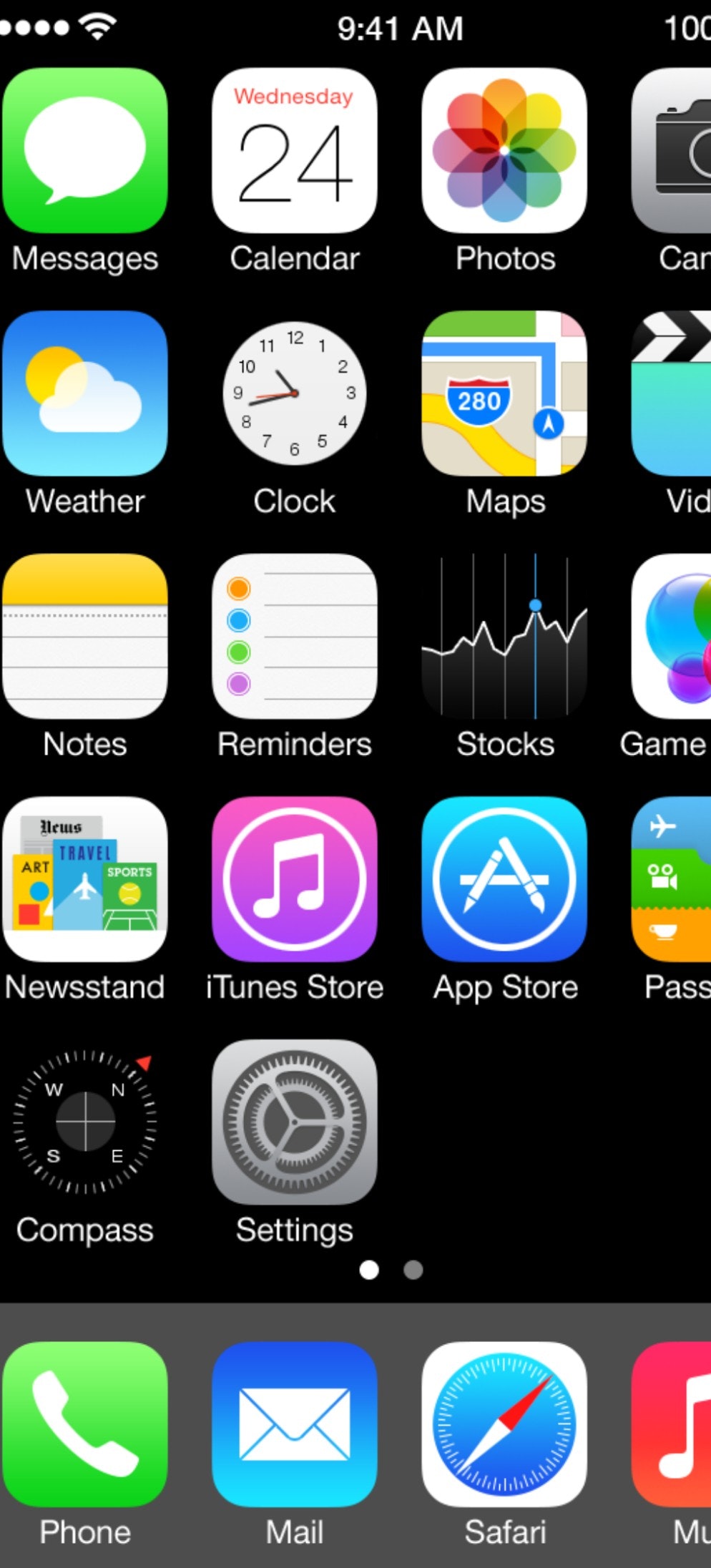Tap the Phone app in the dock
711x1568 pixels.
tap(84, 1424)
